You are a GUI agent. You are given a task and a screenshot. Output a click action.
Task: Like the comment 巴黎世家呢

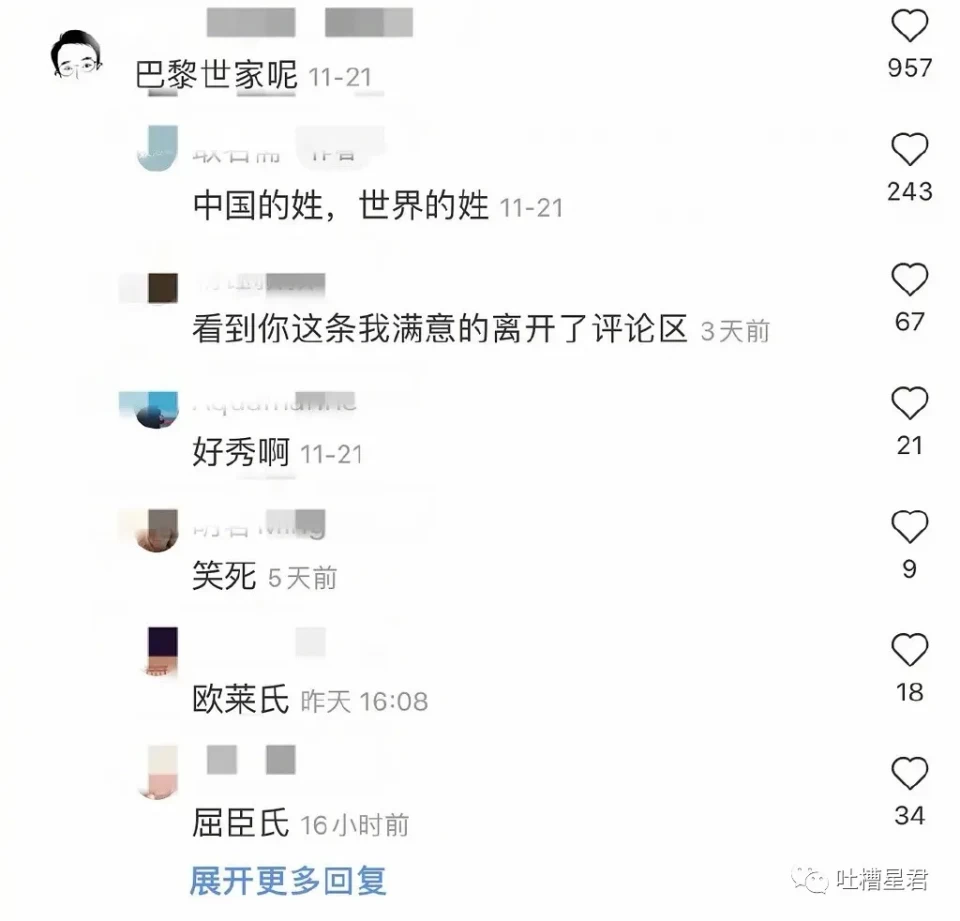click(909, 26)
